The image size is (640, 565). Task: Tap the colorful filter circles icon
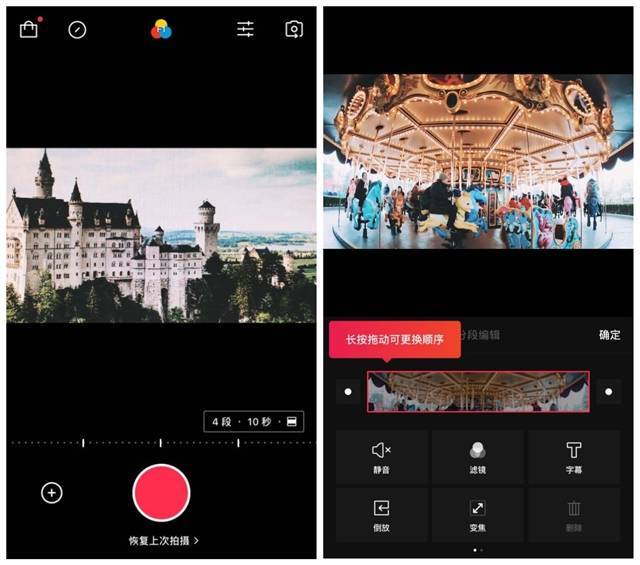tap(161, 30)
